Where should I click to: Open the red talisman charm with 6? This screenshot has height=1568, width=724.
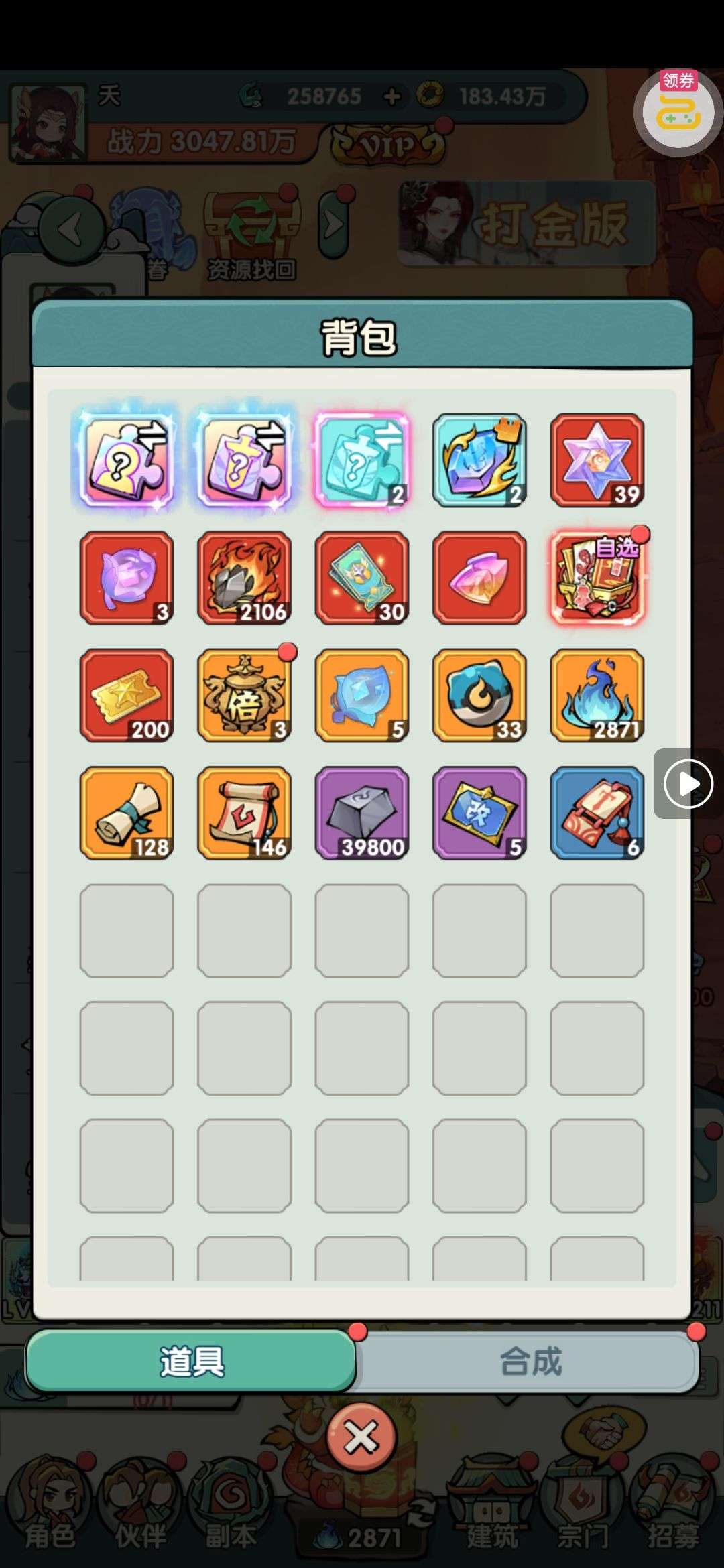click(597, 813)
